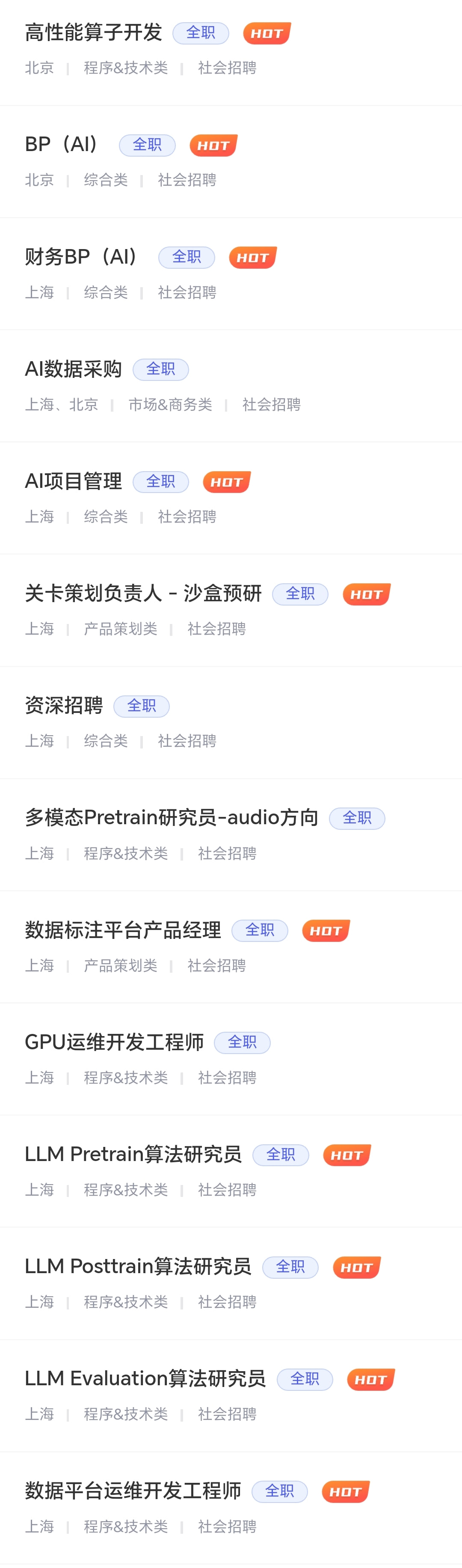View LLM Evaluation算法研究员 position
Viewport: 462px width, 1568px height.
tap(145, 1379)
